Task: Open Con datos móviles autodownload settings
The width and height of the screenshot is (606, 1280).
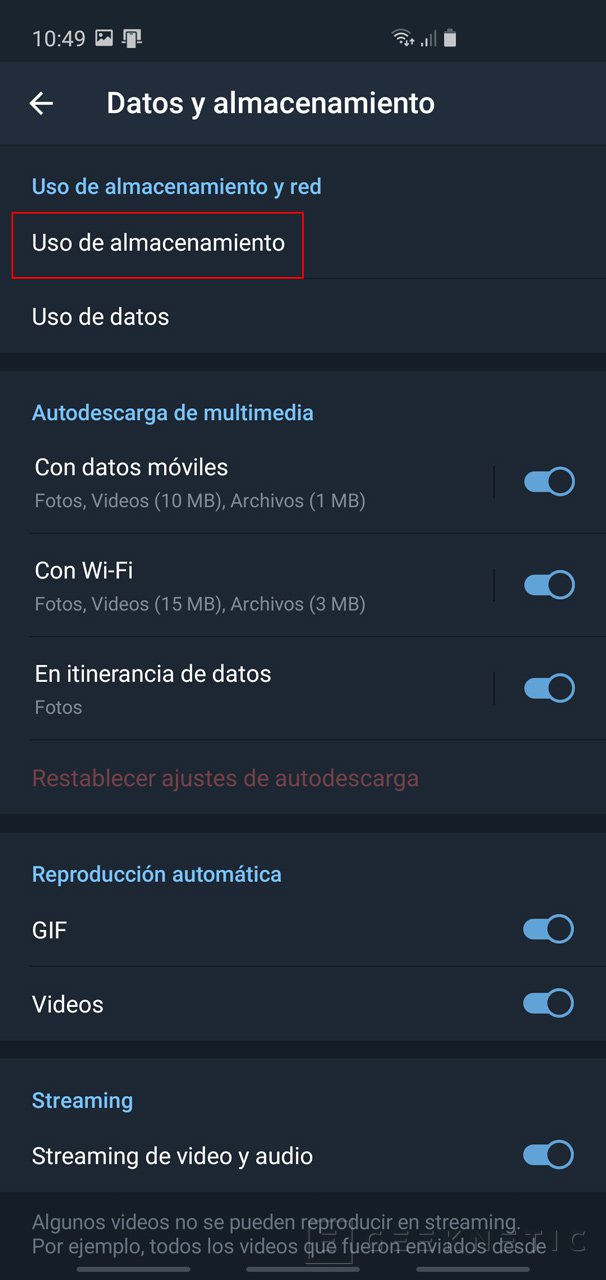Action: click(x=200, y=482)
